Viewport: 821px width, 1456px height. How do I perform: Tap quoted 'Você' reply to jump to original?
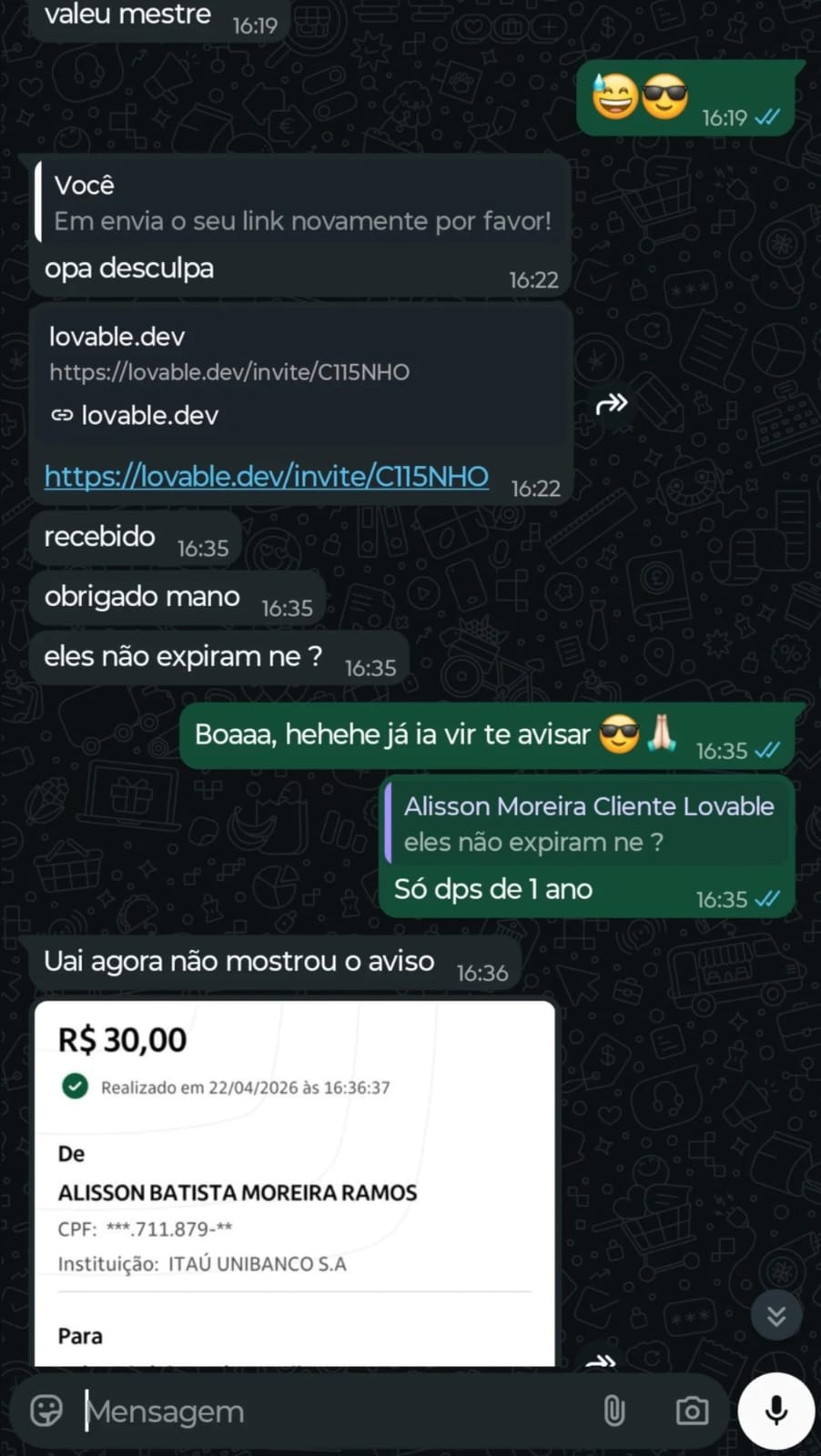click(300, 202)
